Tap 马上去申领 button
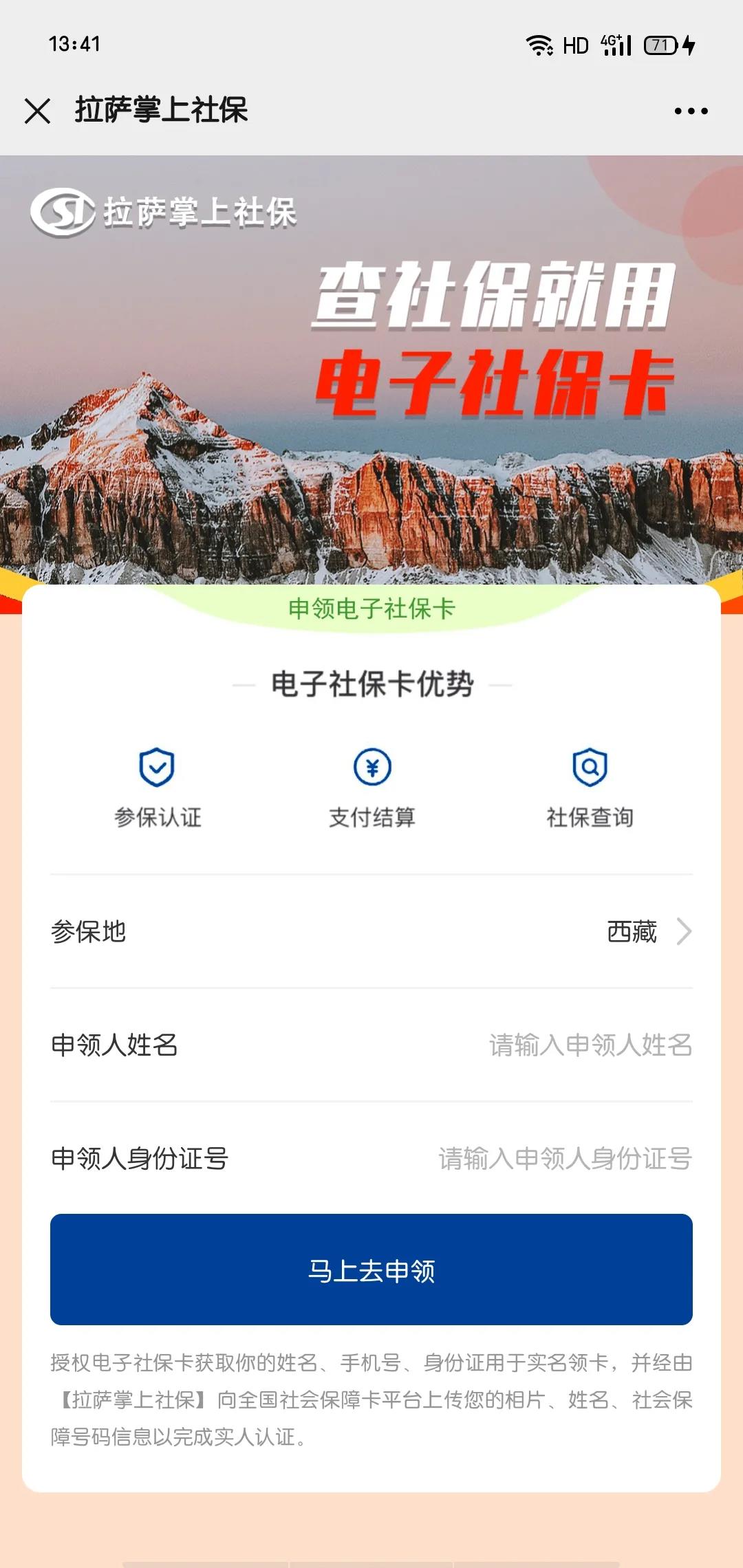 (x=371, y=1270)
